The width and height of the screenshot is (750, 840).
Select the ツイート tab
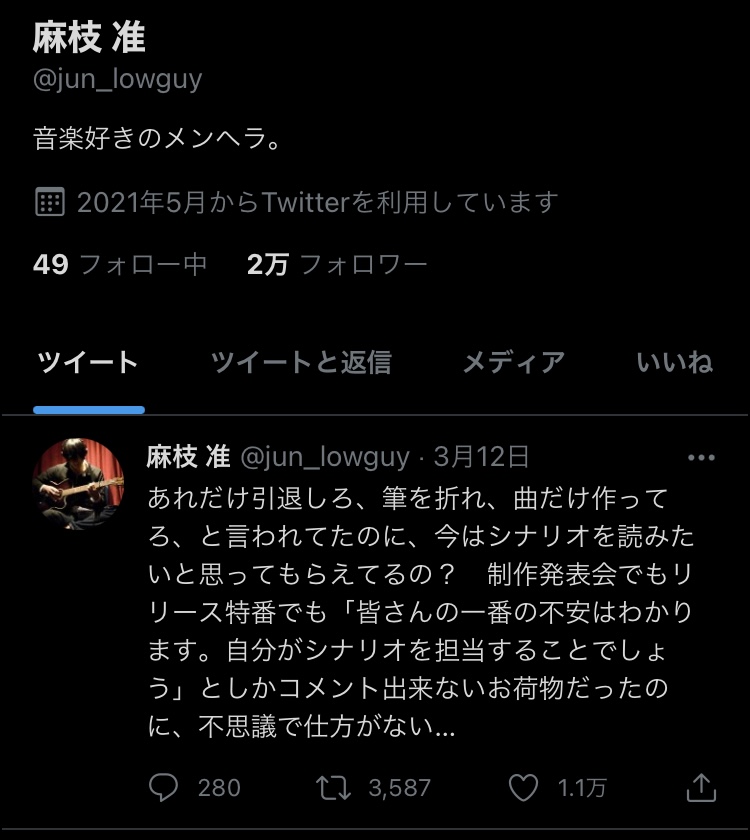[x=88, y=362]
